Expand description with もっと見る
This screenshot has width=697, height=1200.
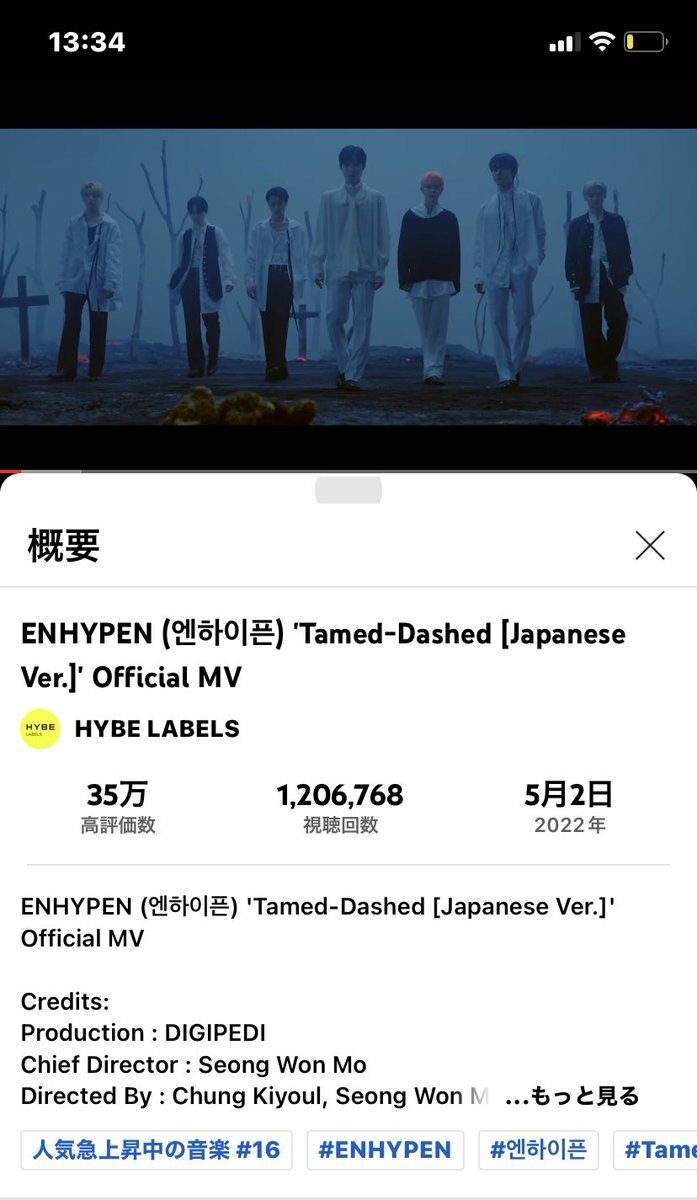tap(572, 1096)
